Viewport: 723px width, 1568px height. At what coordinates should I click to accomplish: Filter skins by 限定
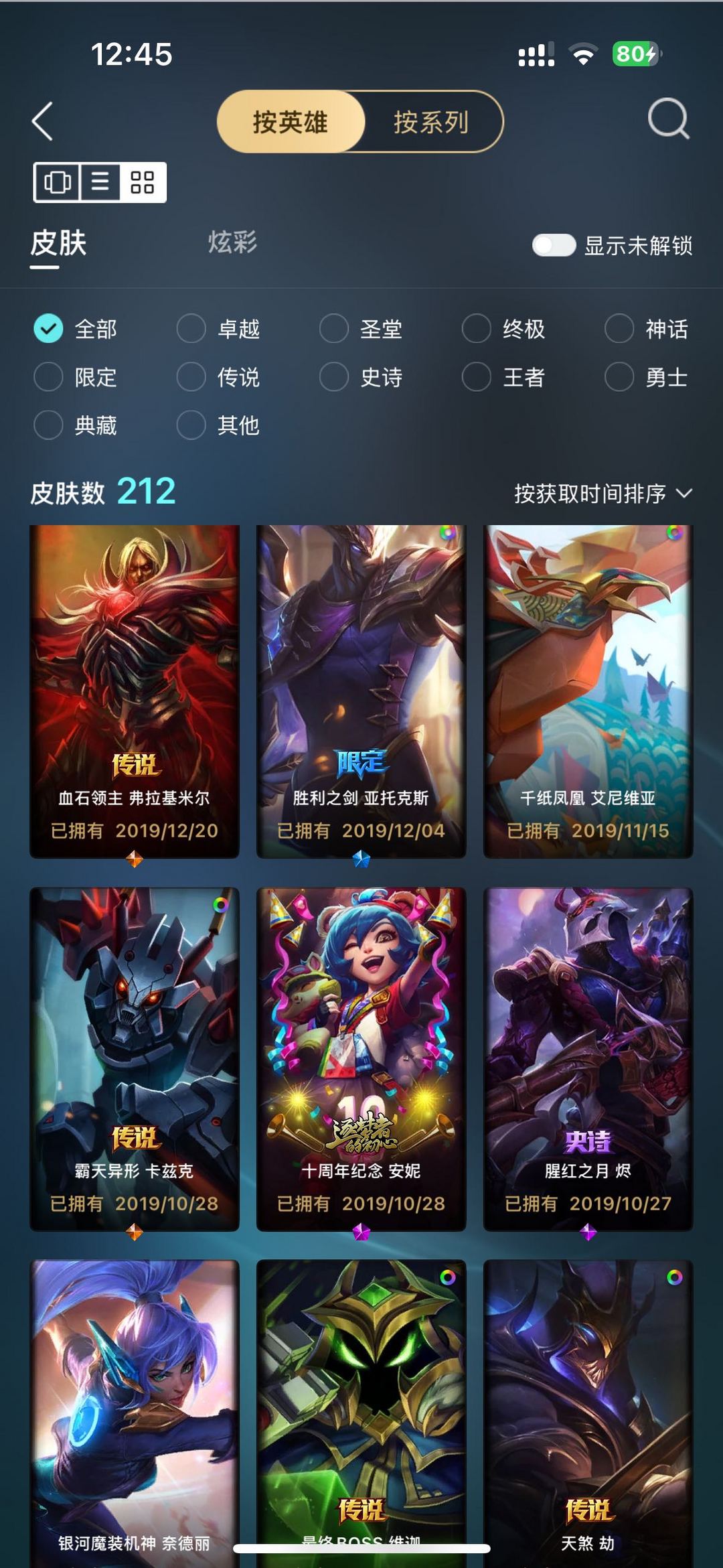(76, 377)
